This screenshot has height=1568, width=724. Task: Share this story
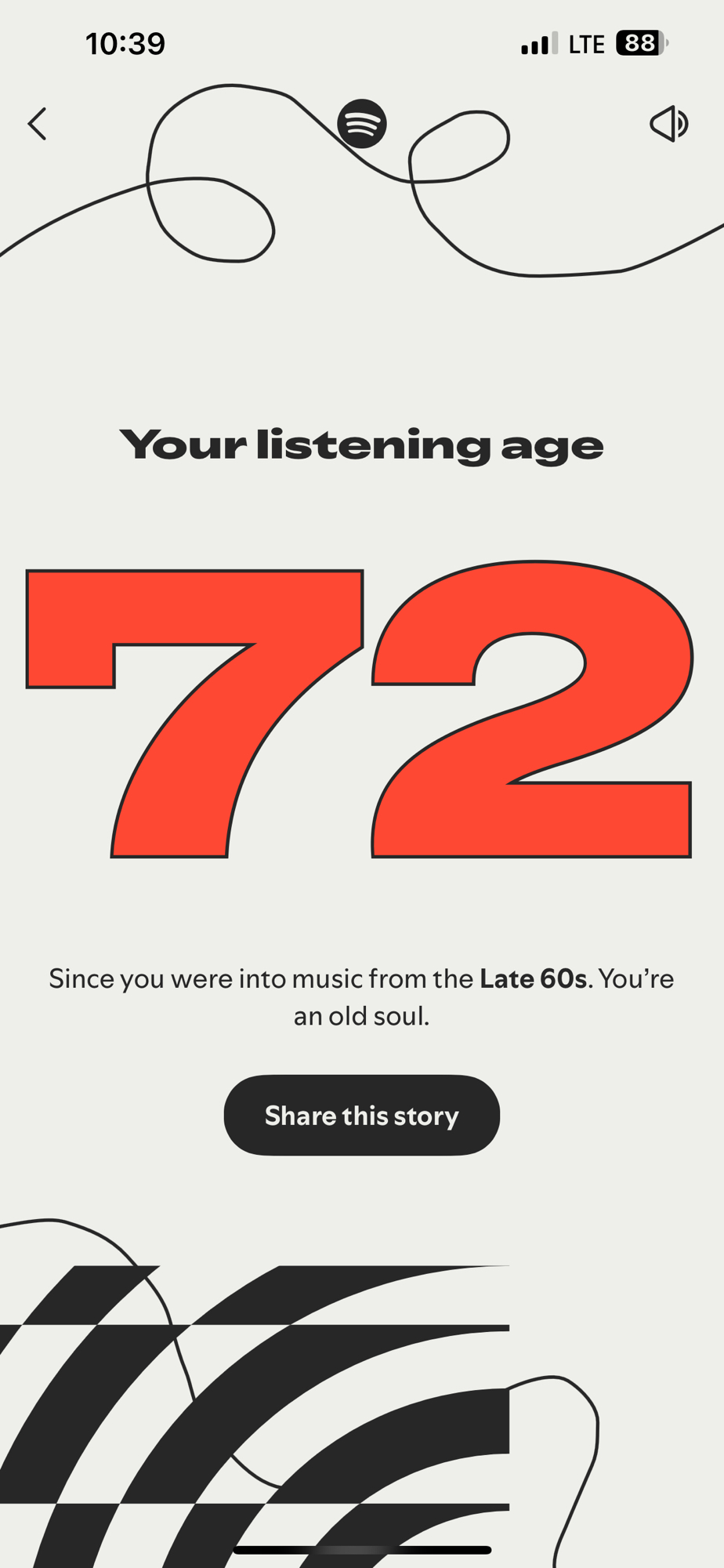click(x=361, y=1115)
